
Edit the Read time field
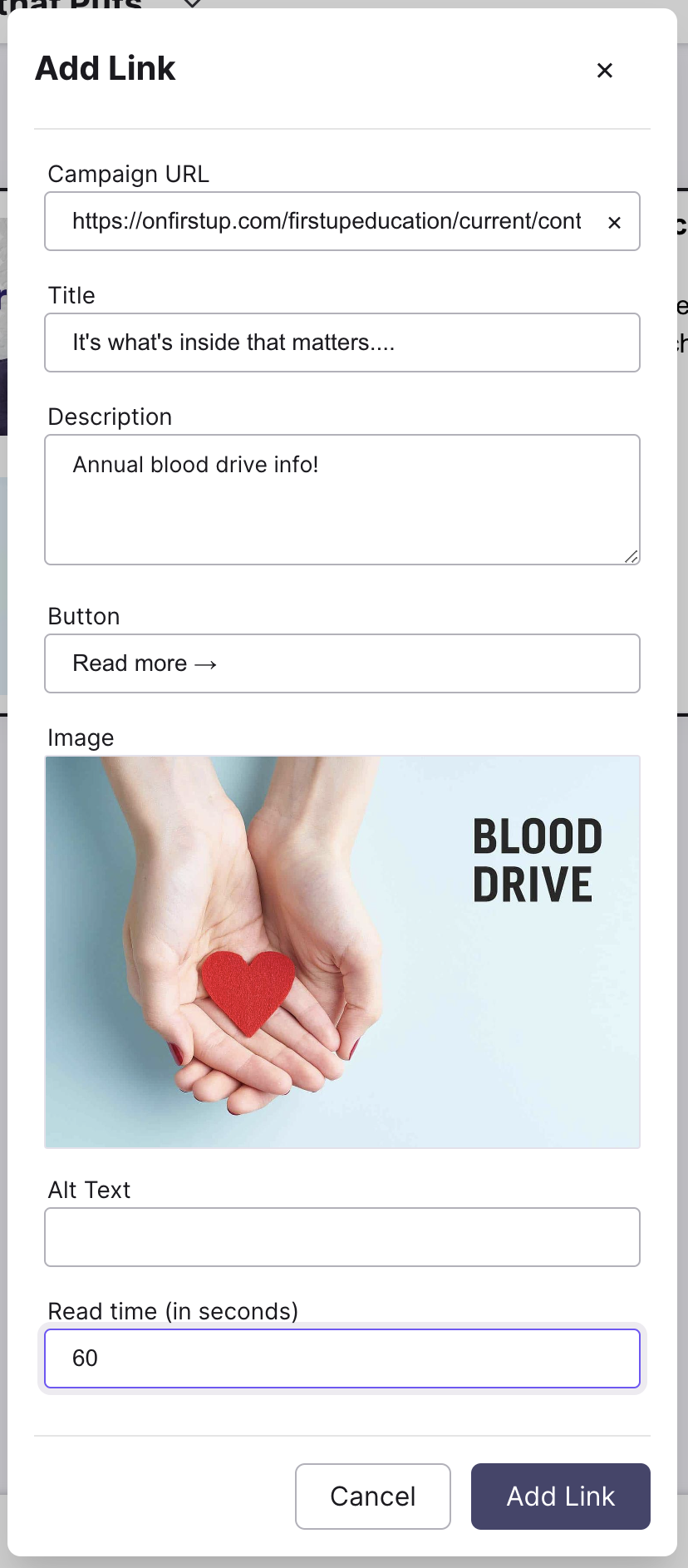pyautogui.click(x=342, y=1358)
